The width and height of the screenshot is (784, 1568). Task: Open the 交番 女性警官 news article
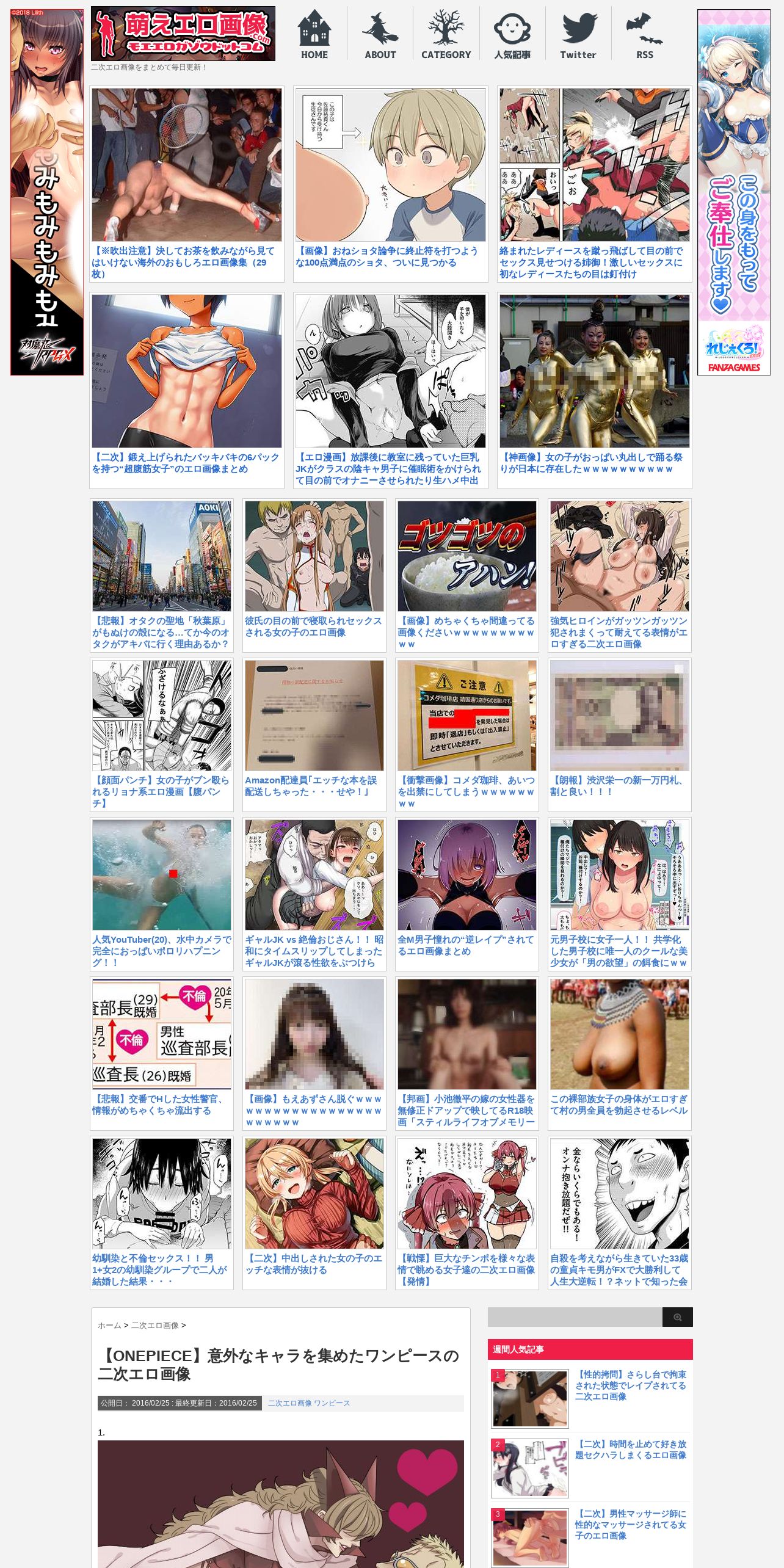click(x=162, y=1053)
